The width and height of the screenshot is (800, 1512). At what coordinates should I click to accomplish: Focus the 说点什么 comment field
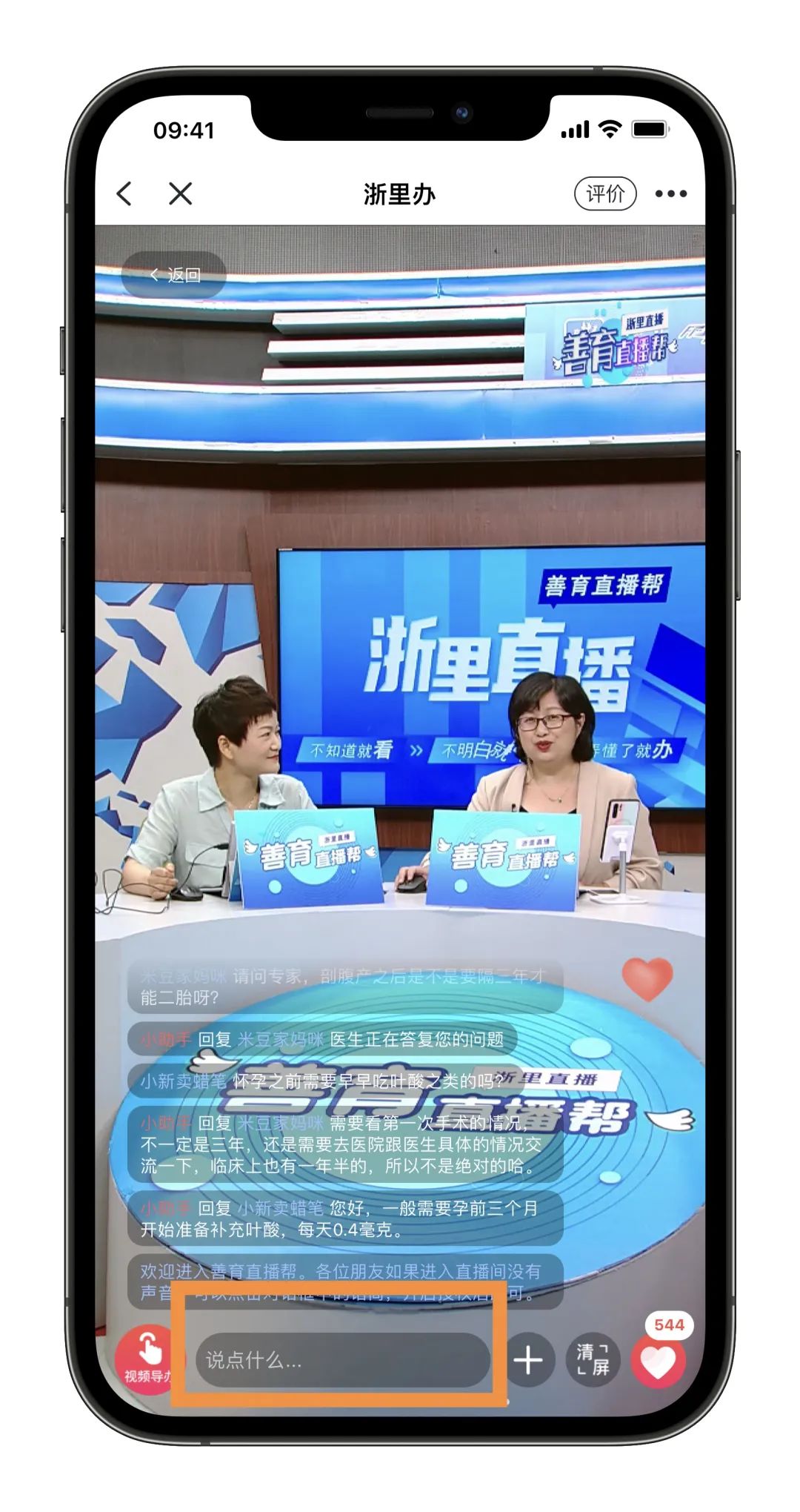pos(342,1360)
